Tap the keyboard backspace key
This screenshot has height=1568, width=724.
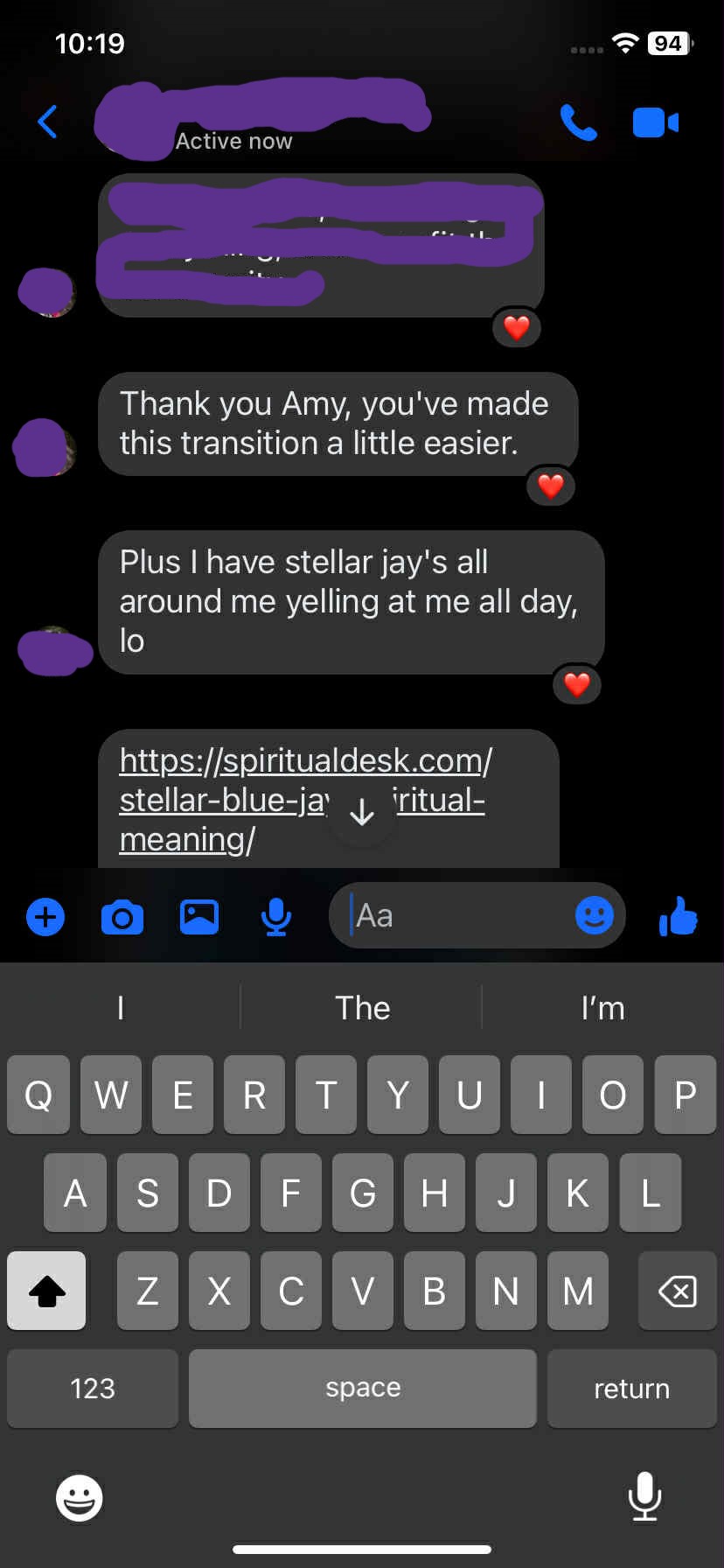[678, 1291]
